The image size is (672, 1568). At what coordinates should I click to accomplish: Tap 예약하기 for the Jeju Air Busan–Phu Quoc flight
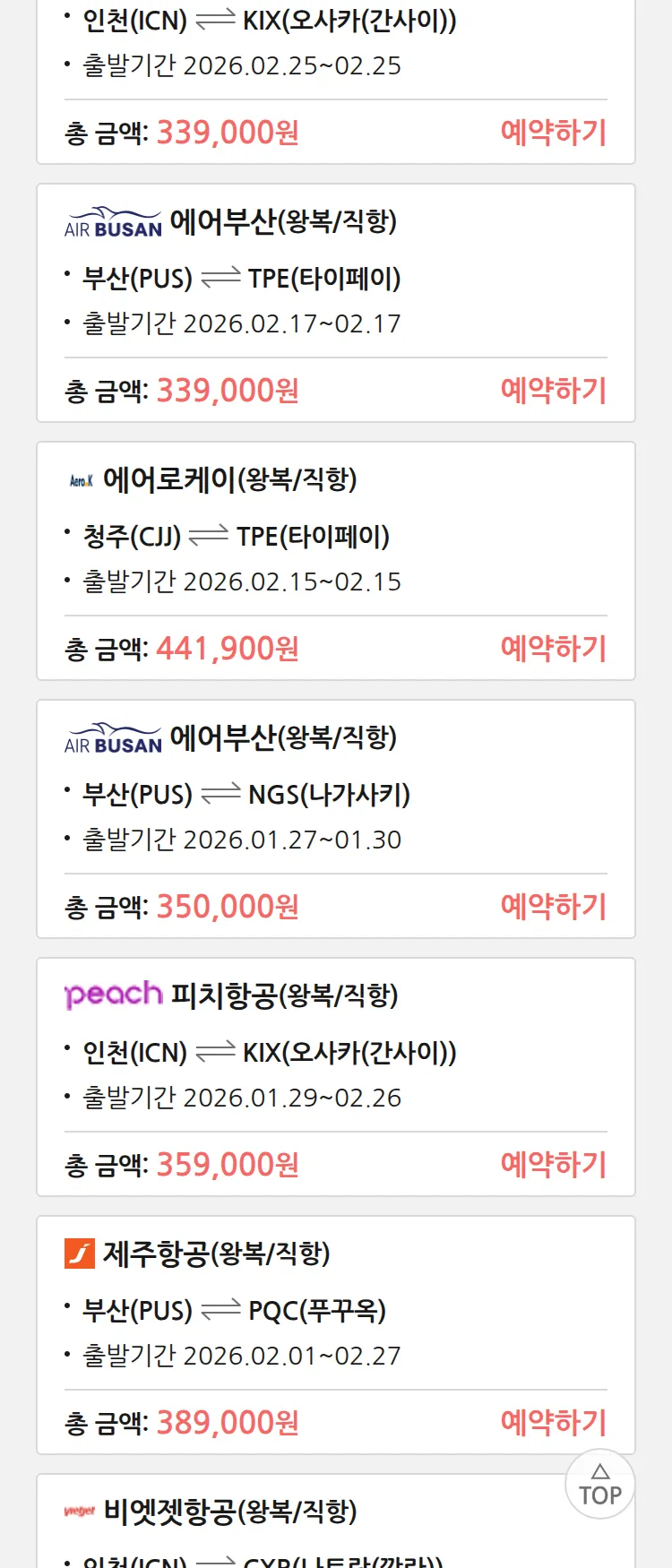(553, 1423)
